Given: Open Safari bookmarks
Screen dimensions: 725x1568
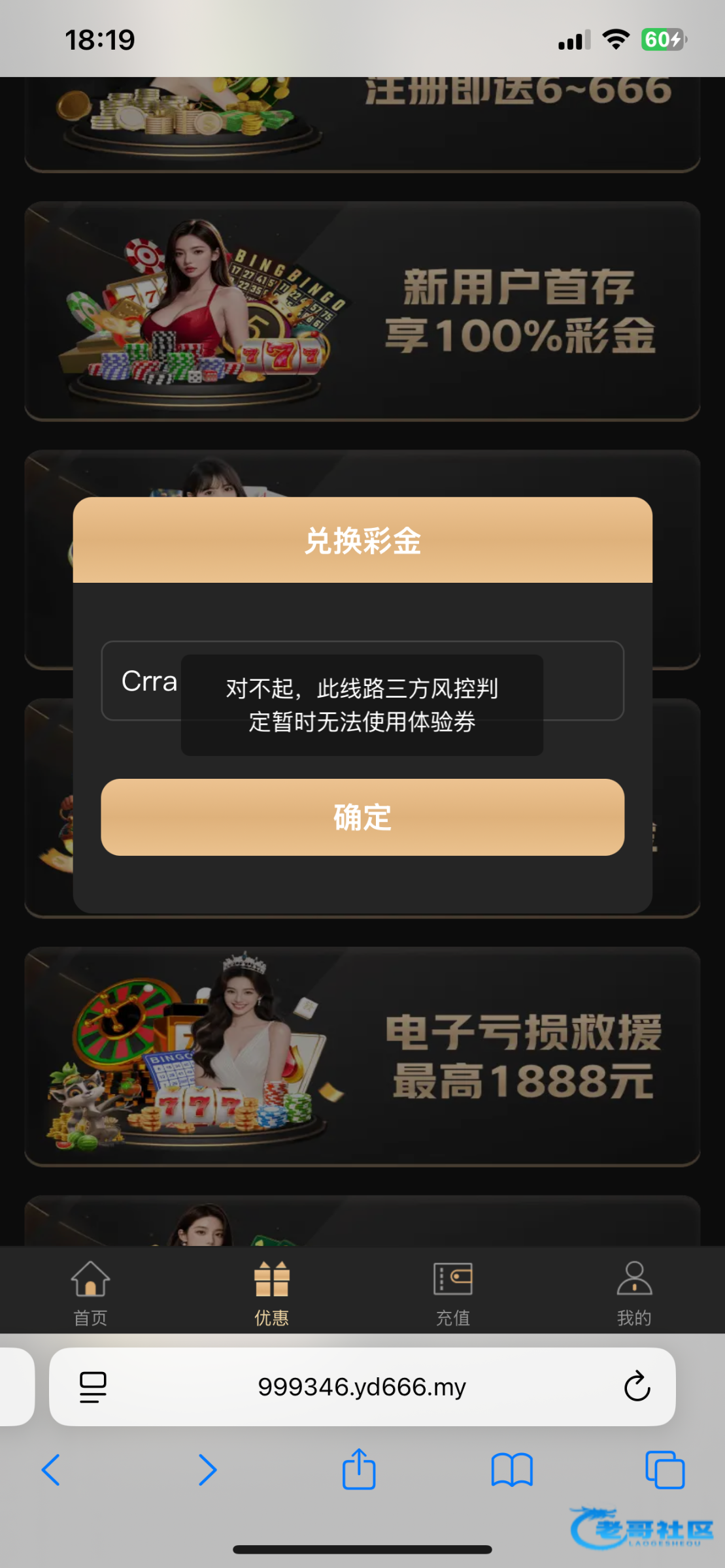Looking at the screenshot, I should pyautogui.click(x=512, y=1470).
